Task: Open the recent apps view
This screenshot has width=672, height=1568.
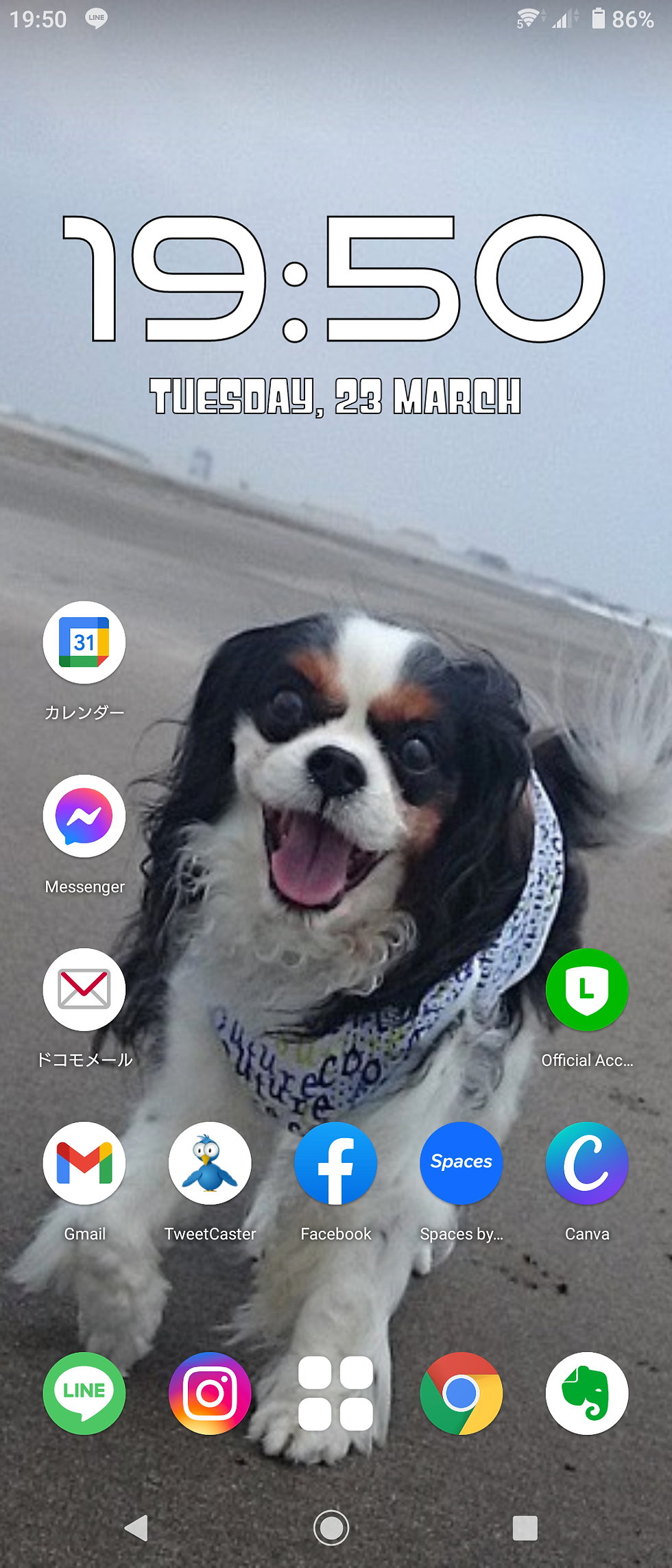Action: (525, 1528)
